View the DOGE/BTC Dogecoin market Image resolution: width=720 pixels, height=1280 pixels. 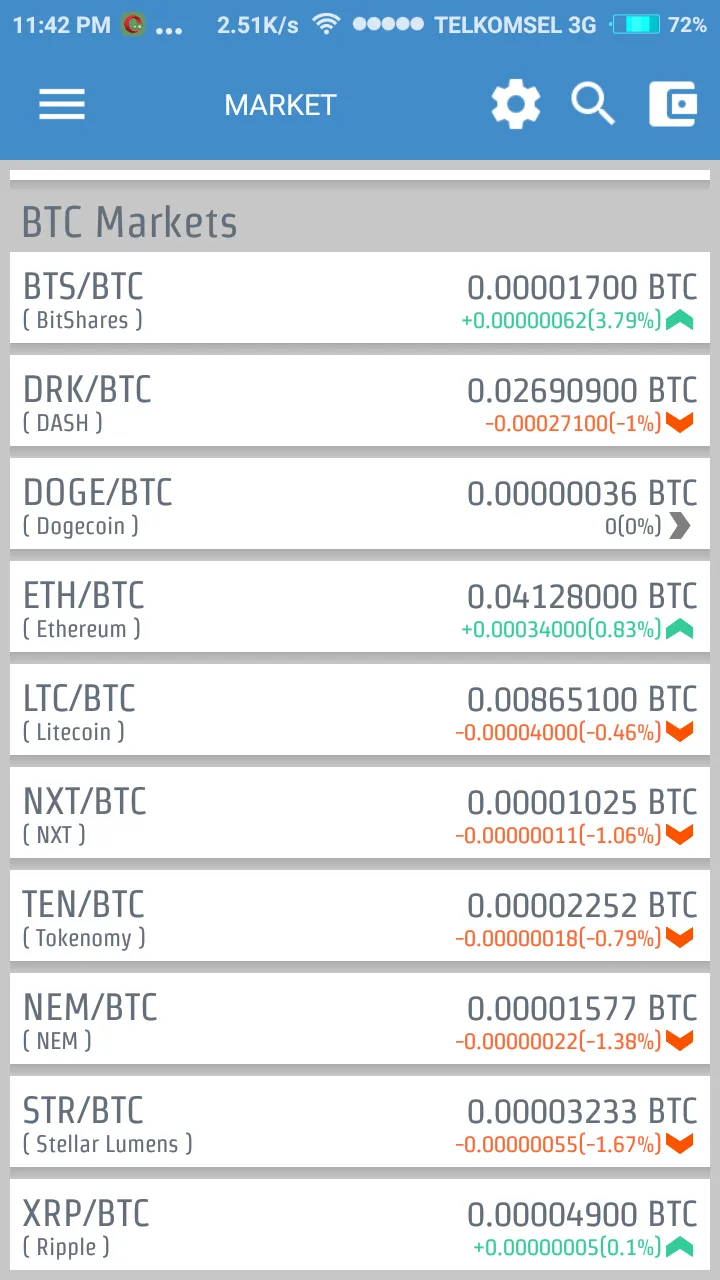pos(360,504)
